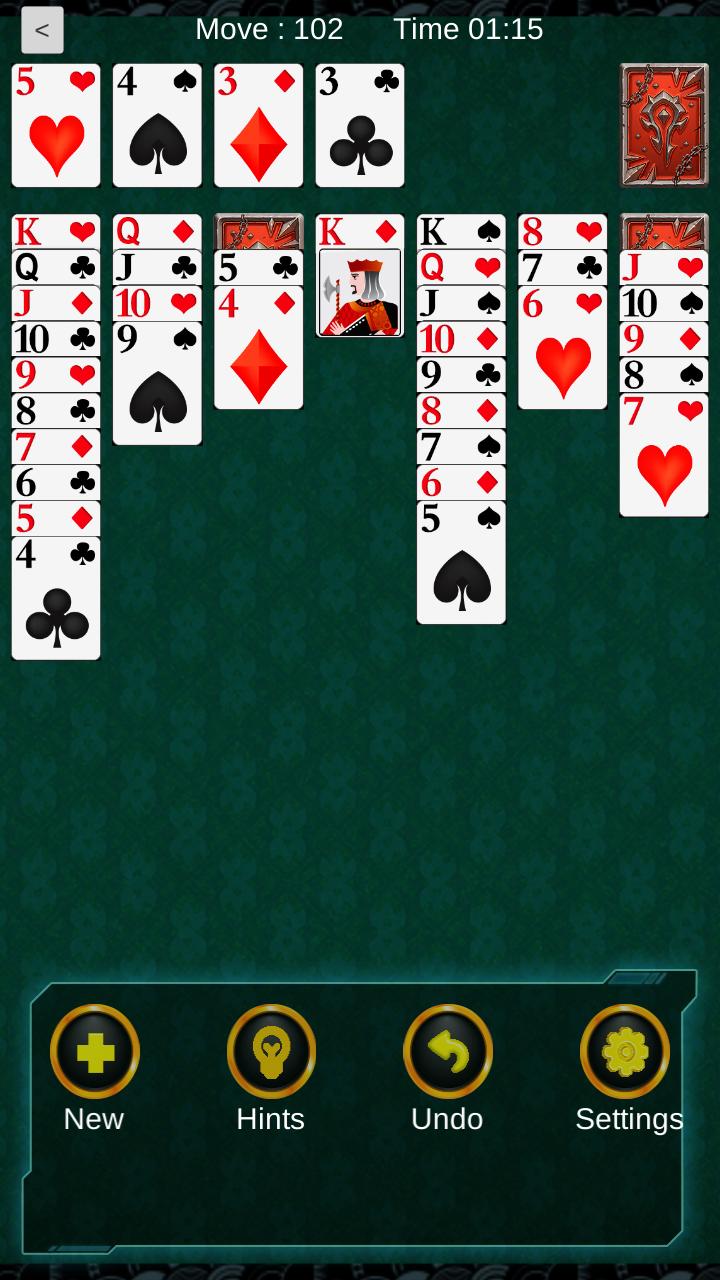Select the 3 of clubs foundation pile

tap(360, 126)
